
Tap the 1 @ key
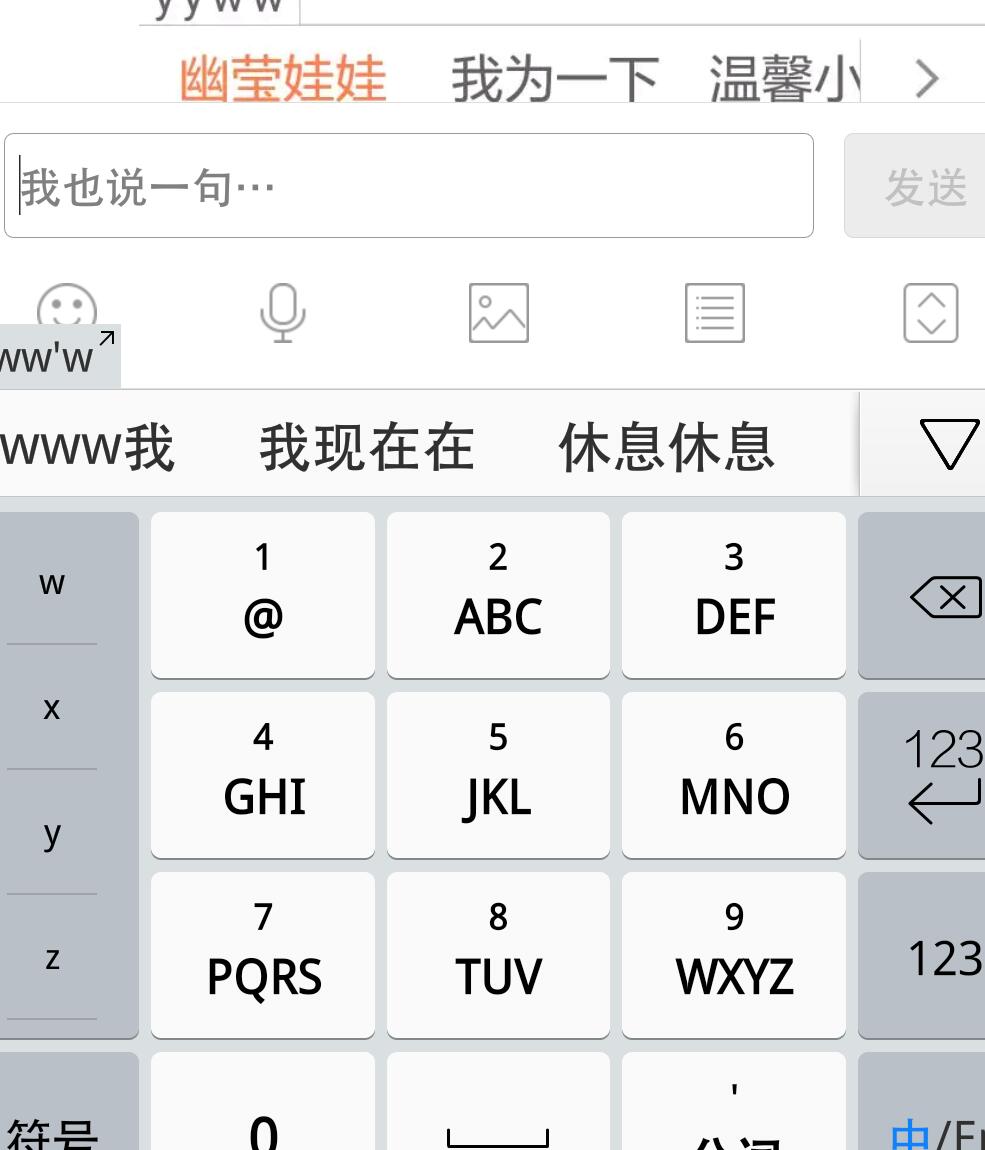[263, 594]
